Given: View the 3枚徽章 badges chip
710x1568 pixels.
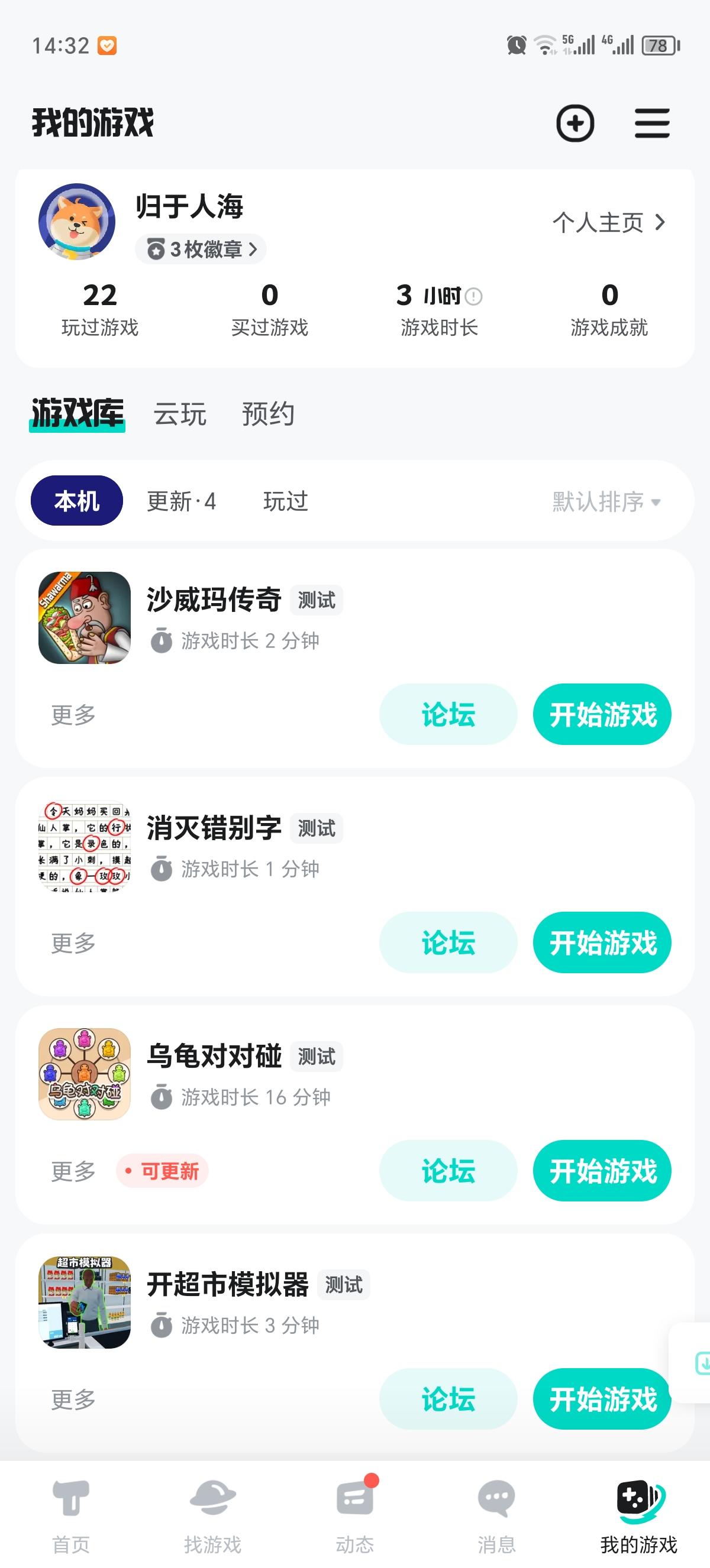Looking at the screenshot, I should tap(201, 249).
